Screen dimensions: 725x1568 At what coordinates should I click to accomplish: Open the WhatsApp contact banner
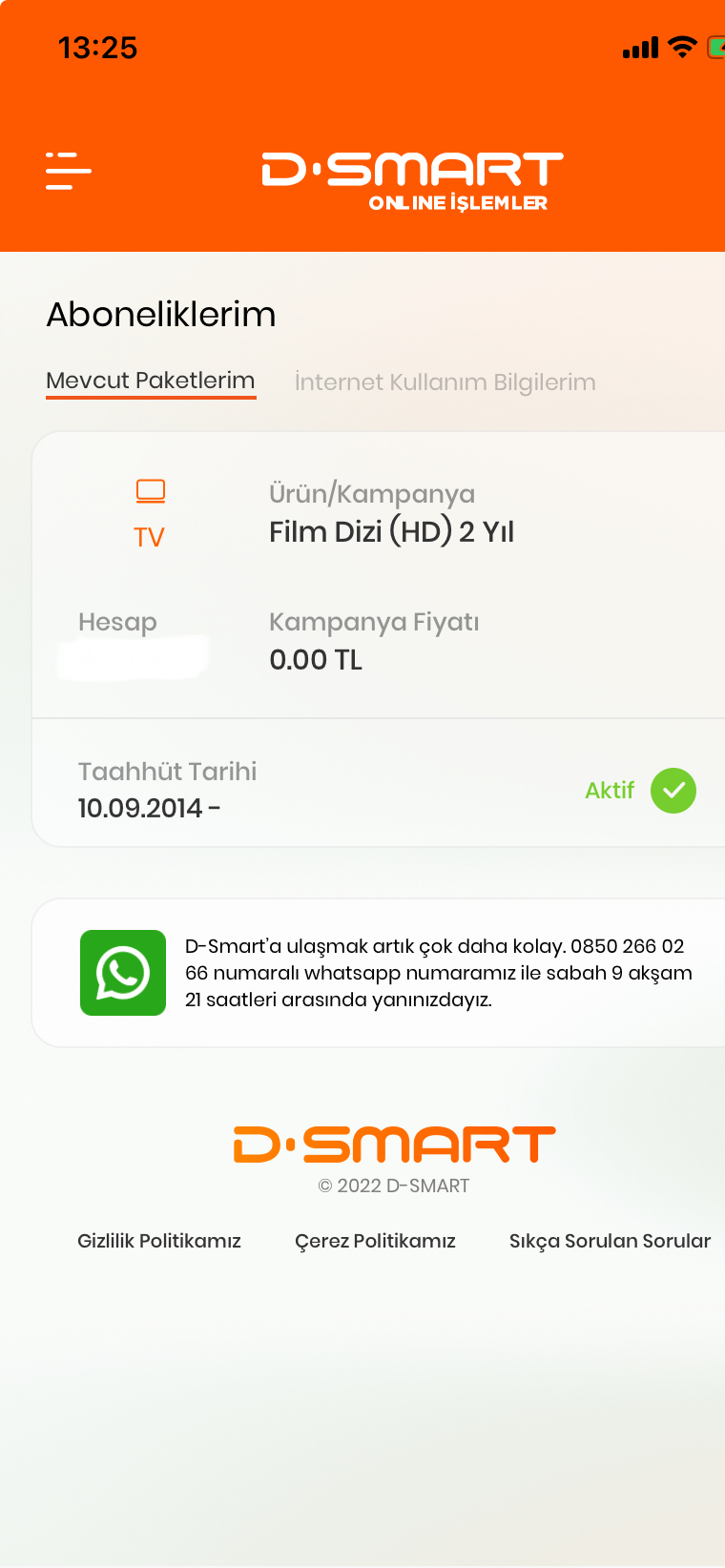coord(380,973)
